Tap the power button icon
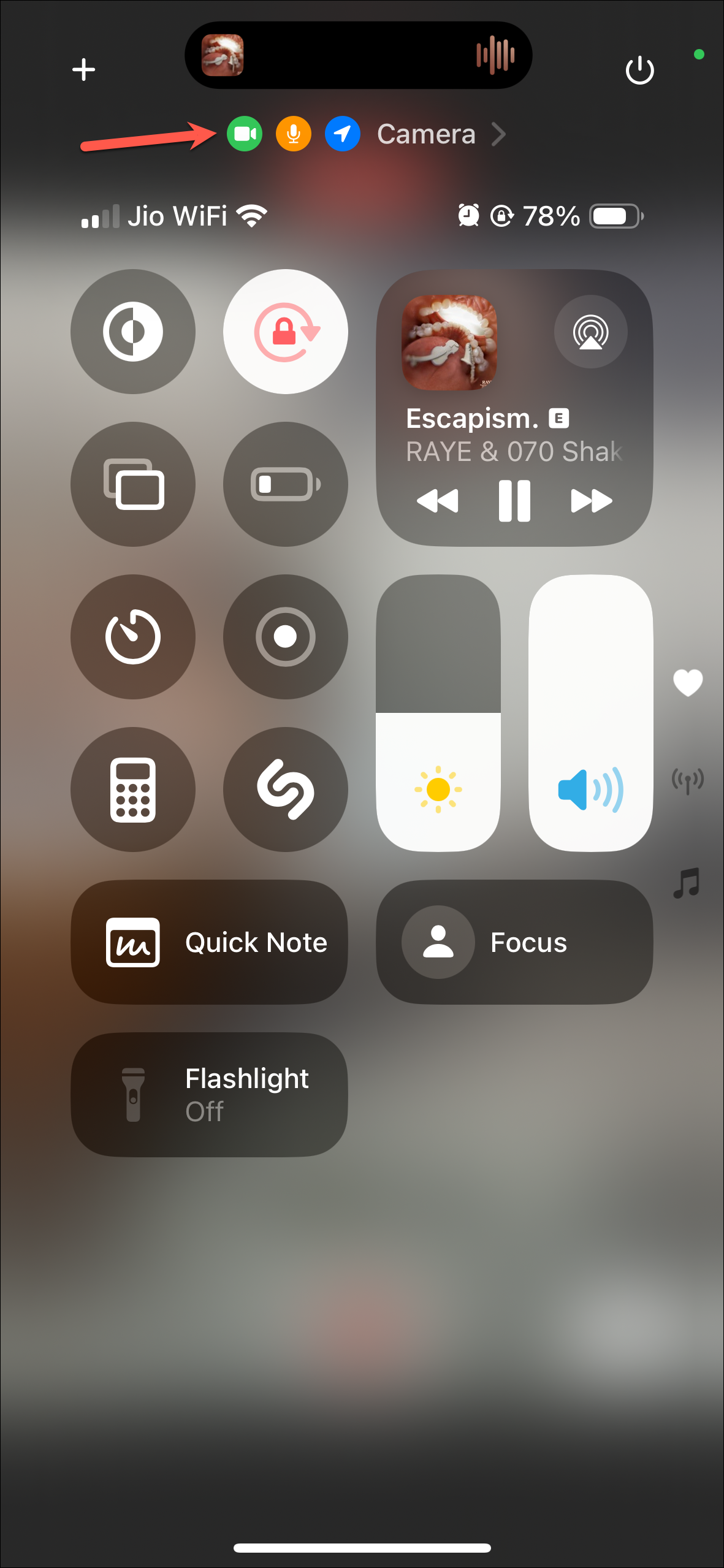The width and height of the screenshot is (724, 1568). pos(639,70)
